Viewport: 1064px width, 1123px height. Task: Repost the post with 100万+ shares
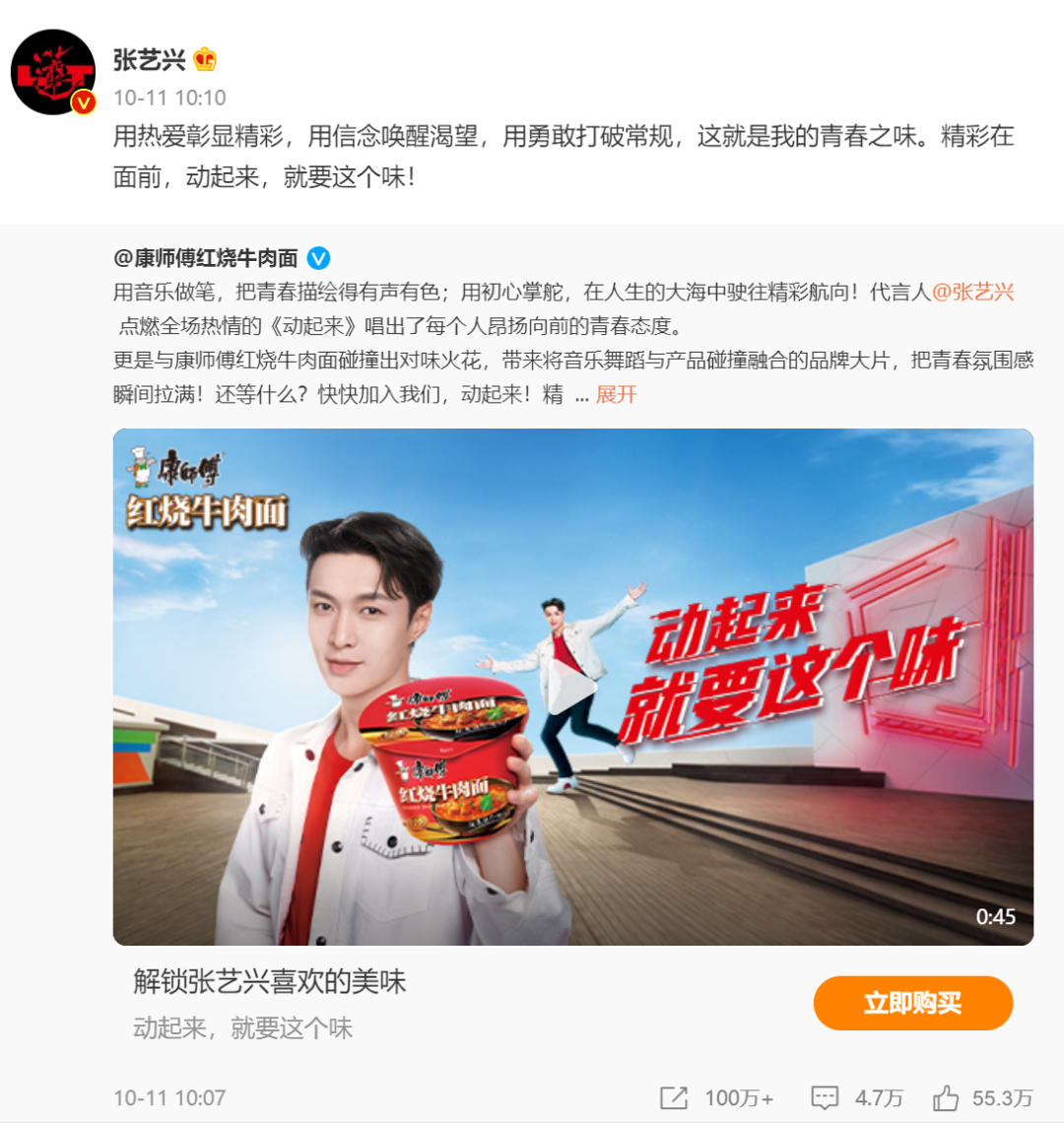tap(716, 1097)
